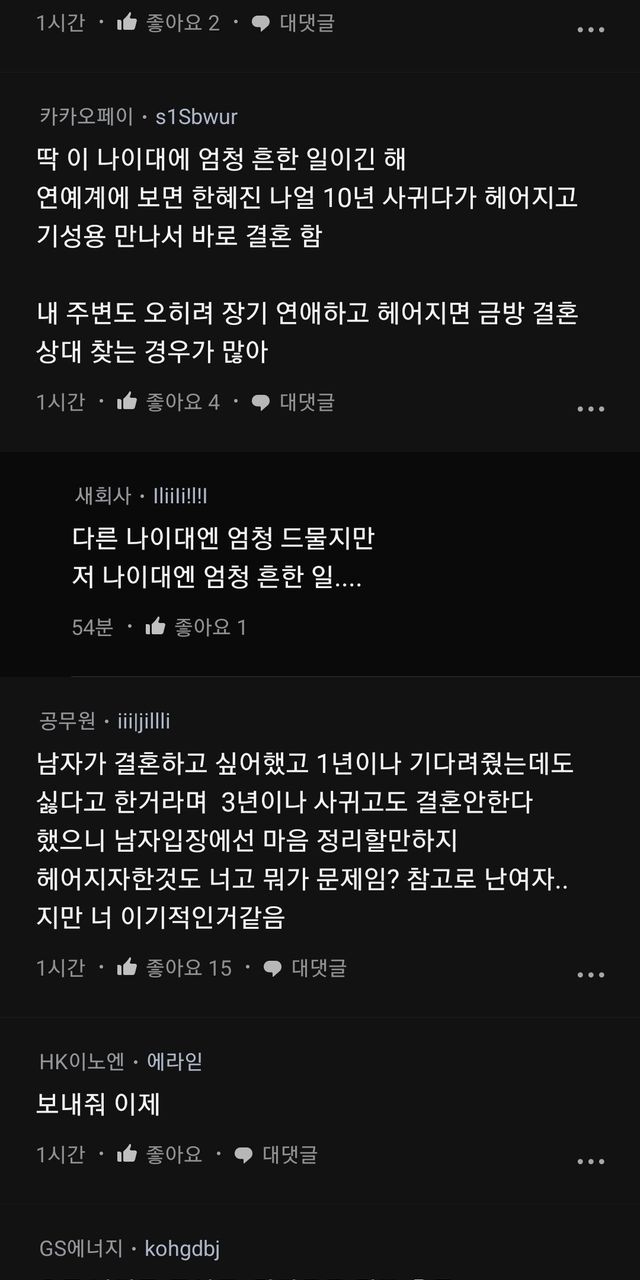Image resolution: width=640 pixels, height=1280 pixels.
Task: Open more options on the top comment
Action: tap(591, 29)
